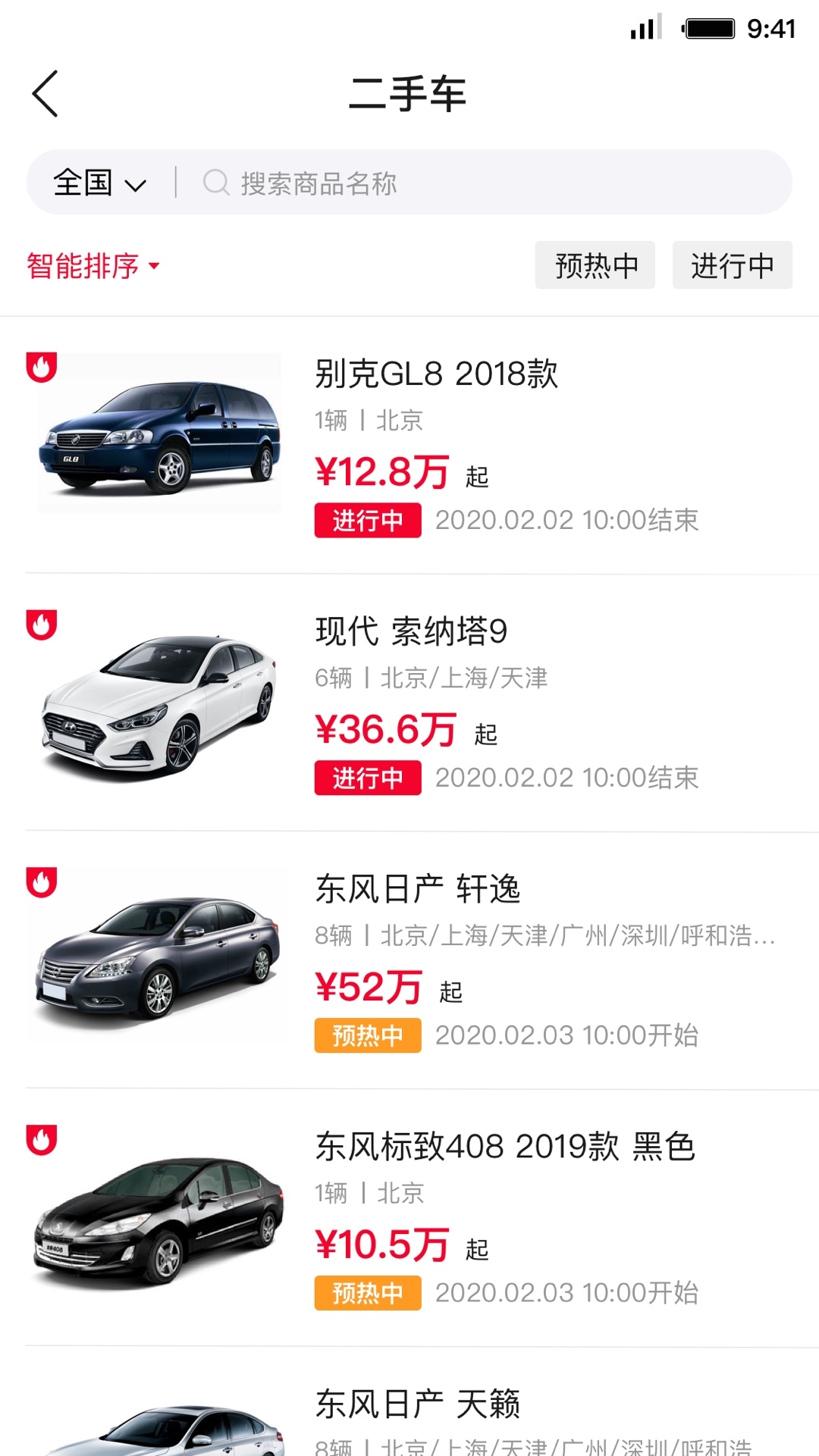Click the magnifier icon in the search bar
The height and width of the screenshot is (1456, 819).
215,182
